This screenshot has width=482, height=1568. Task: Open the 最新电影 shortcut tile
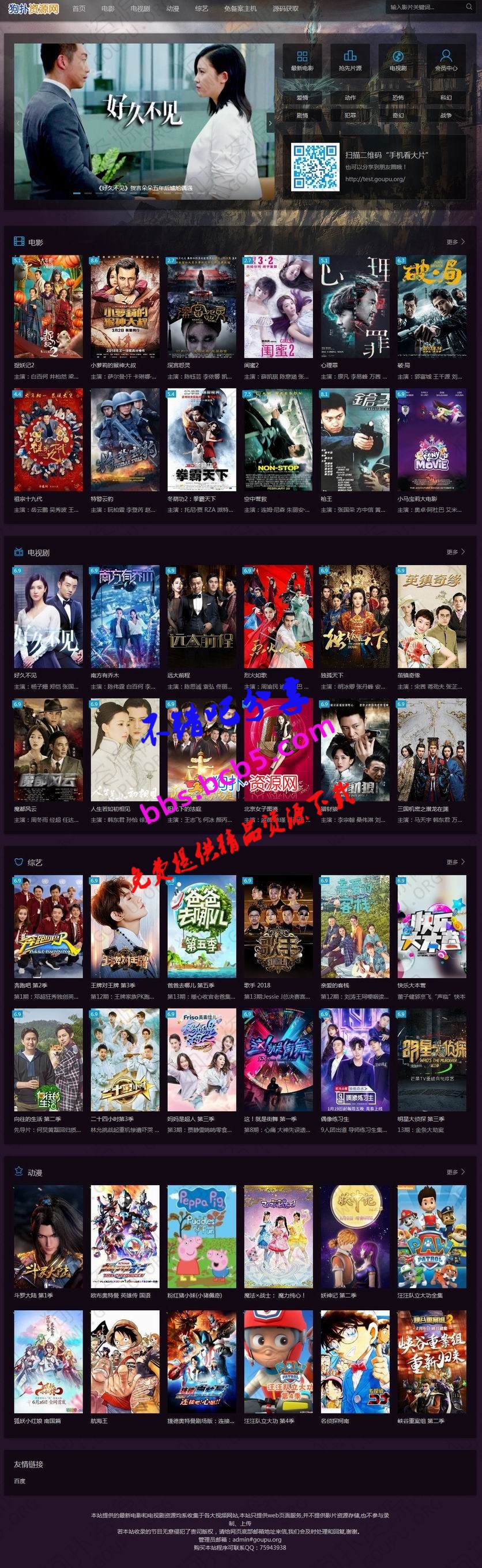[x=303, y=60]
